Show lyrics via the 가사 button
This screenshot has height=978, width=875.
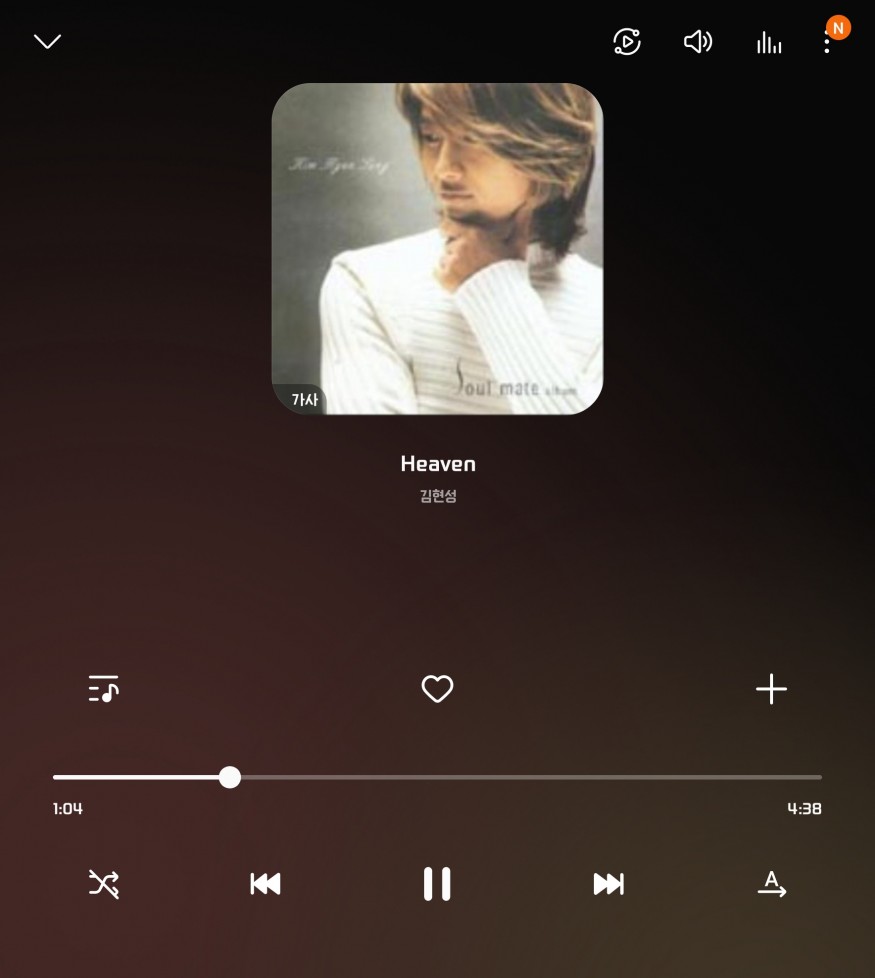coord(304,399)
